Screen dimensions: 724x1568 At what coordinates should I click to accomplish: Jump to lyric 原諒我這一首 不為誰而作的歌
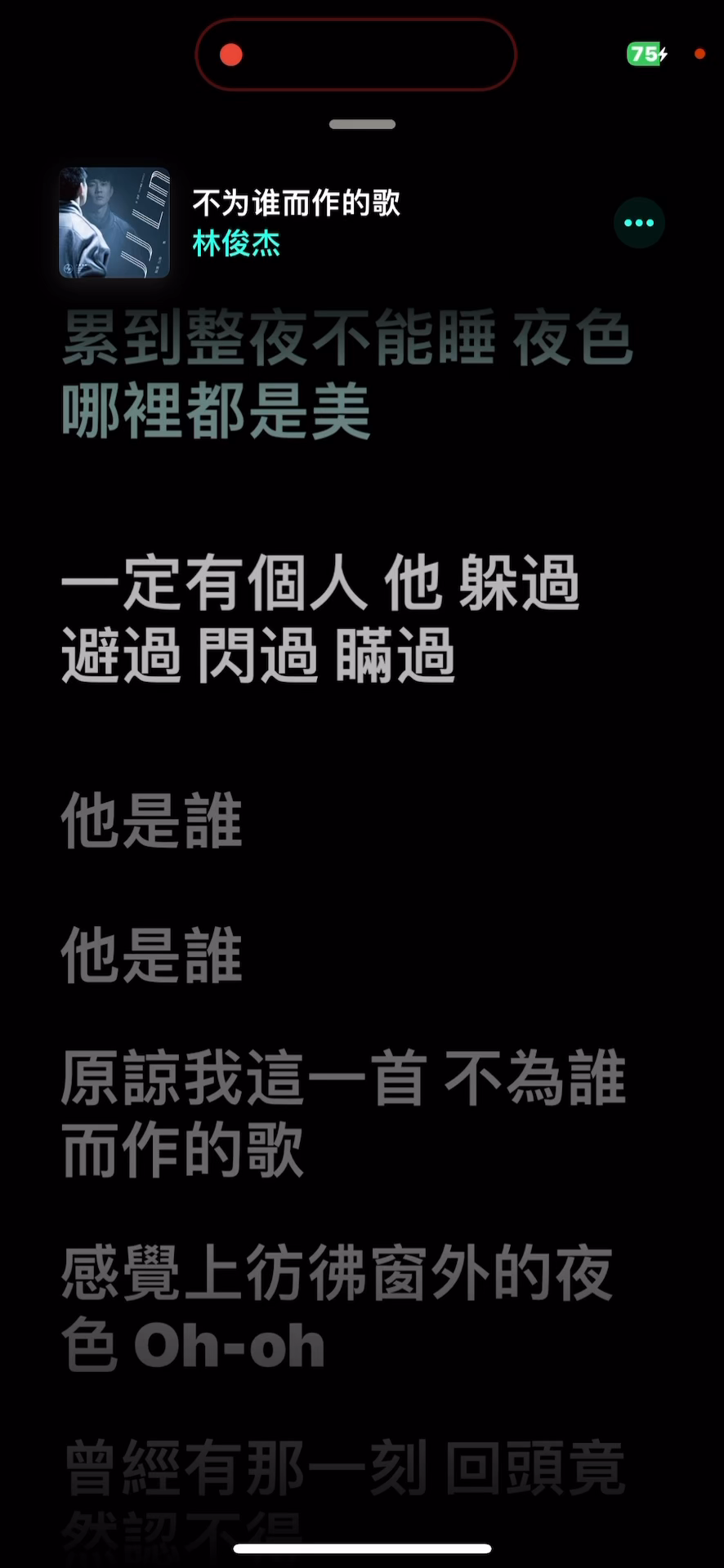coord(343,1114)
